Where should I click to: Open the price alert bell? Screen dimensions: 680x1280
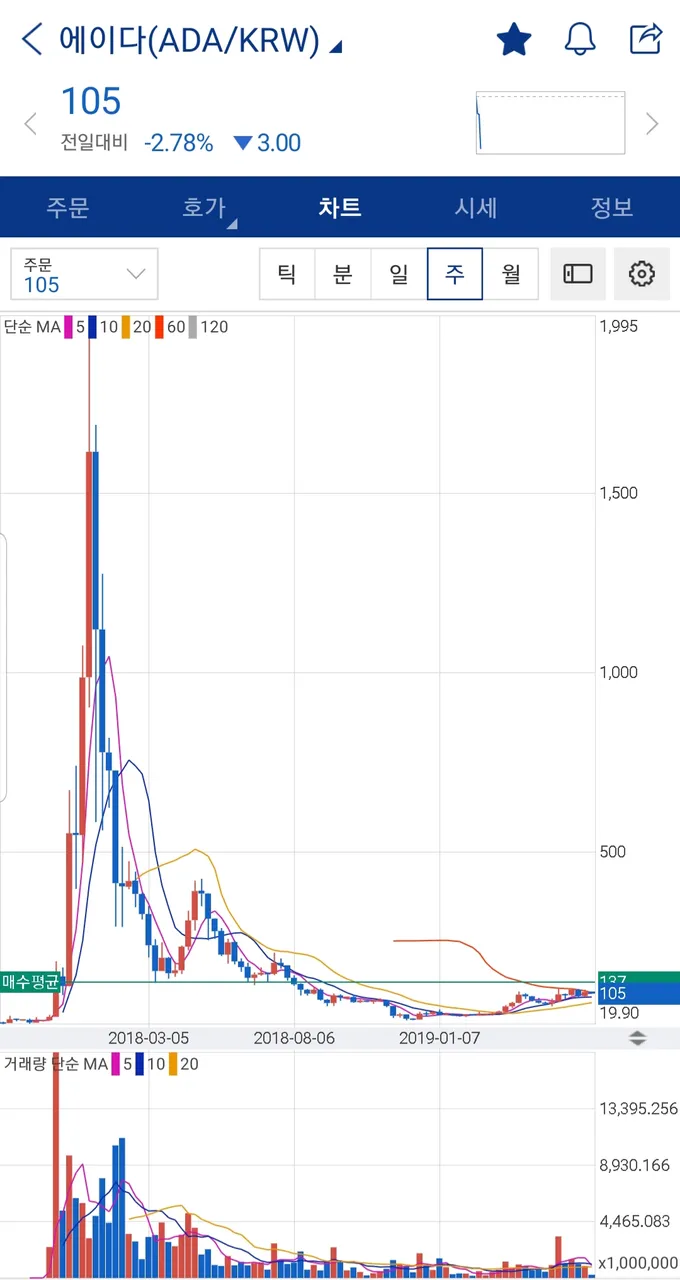pos(580,40)
